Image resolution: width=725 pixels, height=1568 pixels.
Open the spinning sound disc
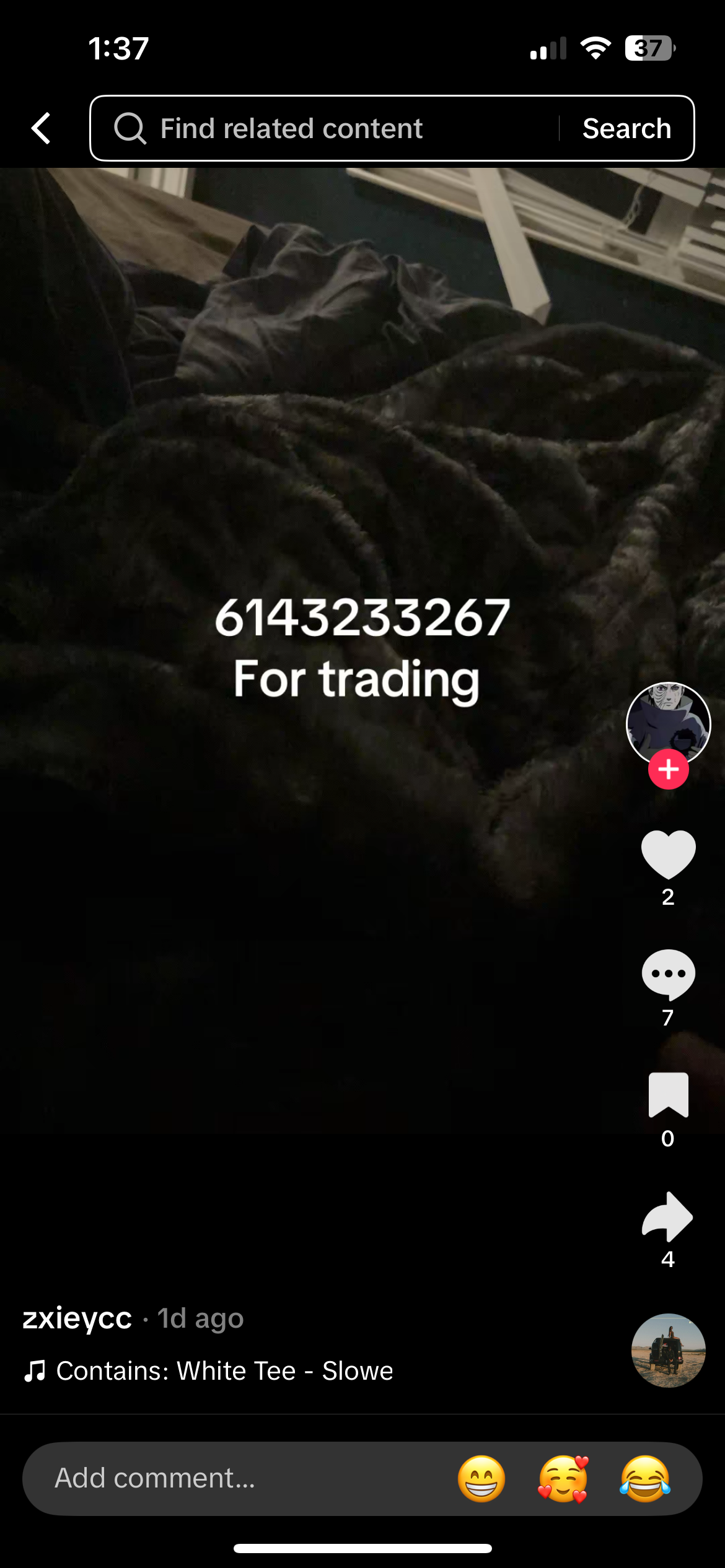pyautogui.click(x=668, y=1350)
